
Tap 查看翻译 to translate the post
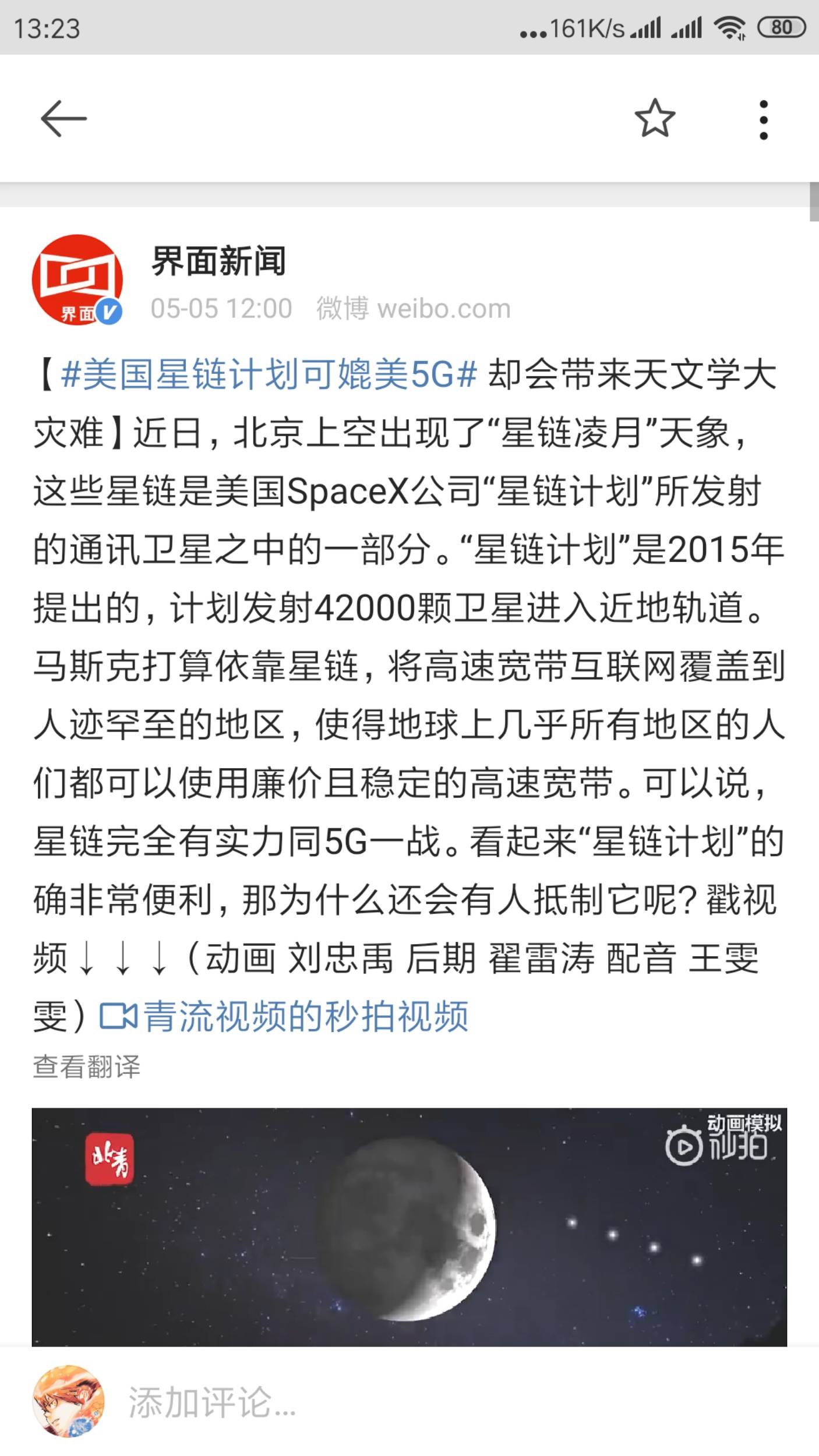tap(87, 1067)
